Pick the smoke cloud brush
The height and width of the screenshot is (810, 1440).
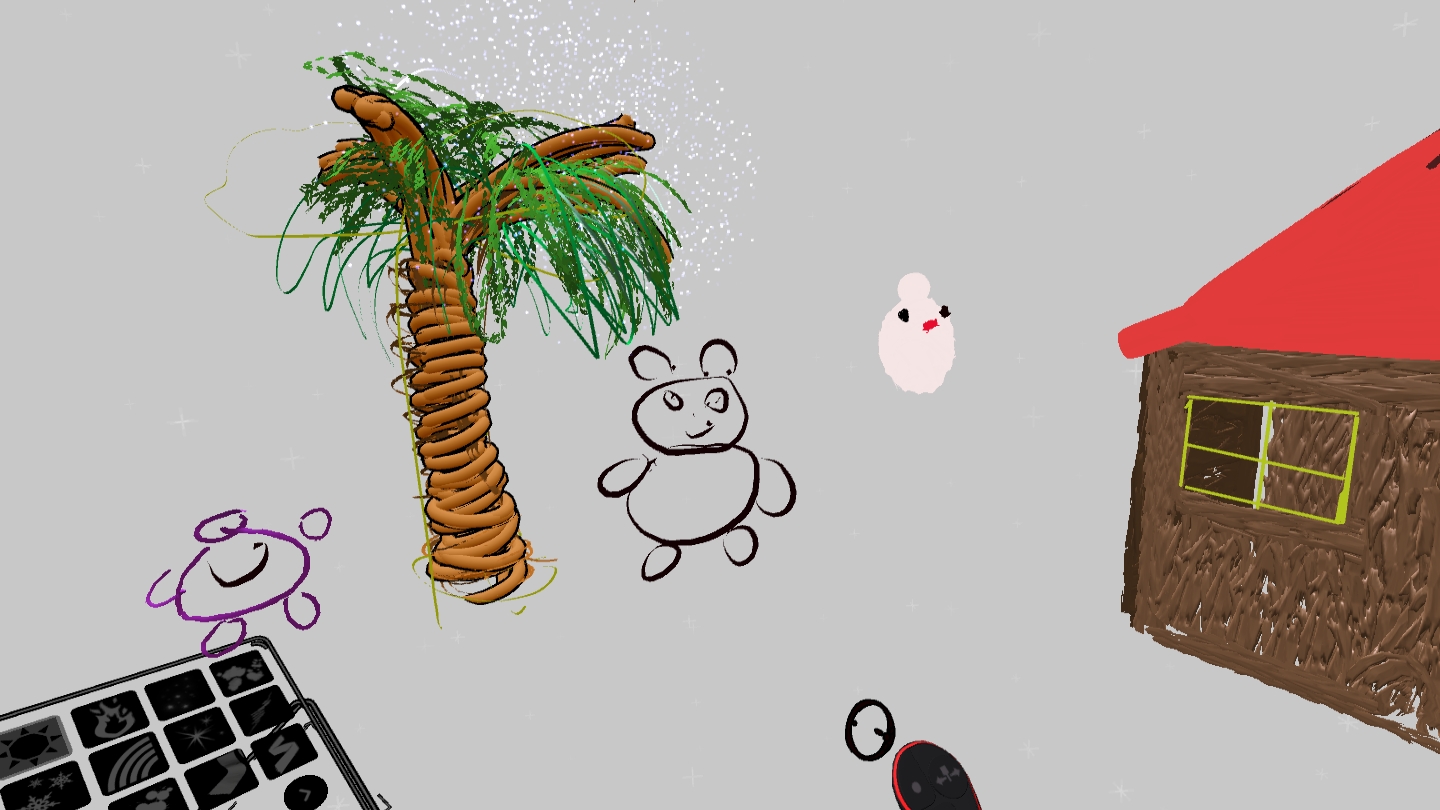(241, 673)
